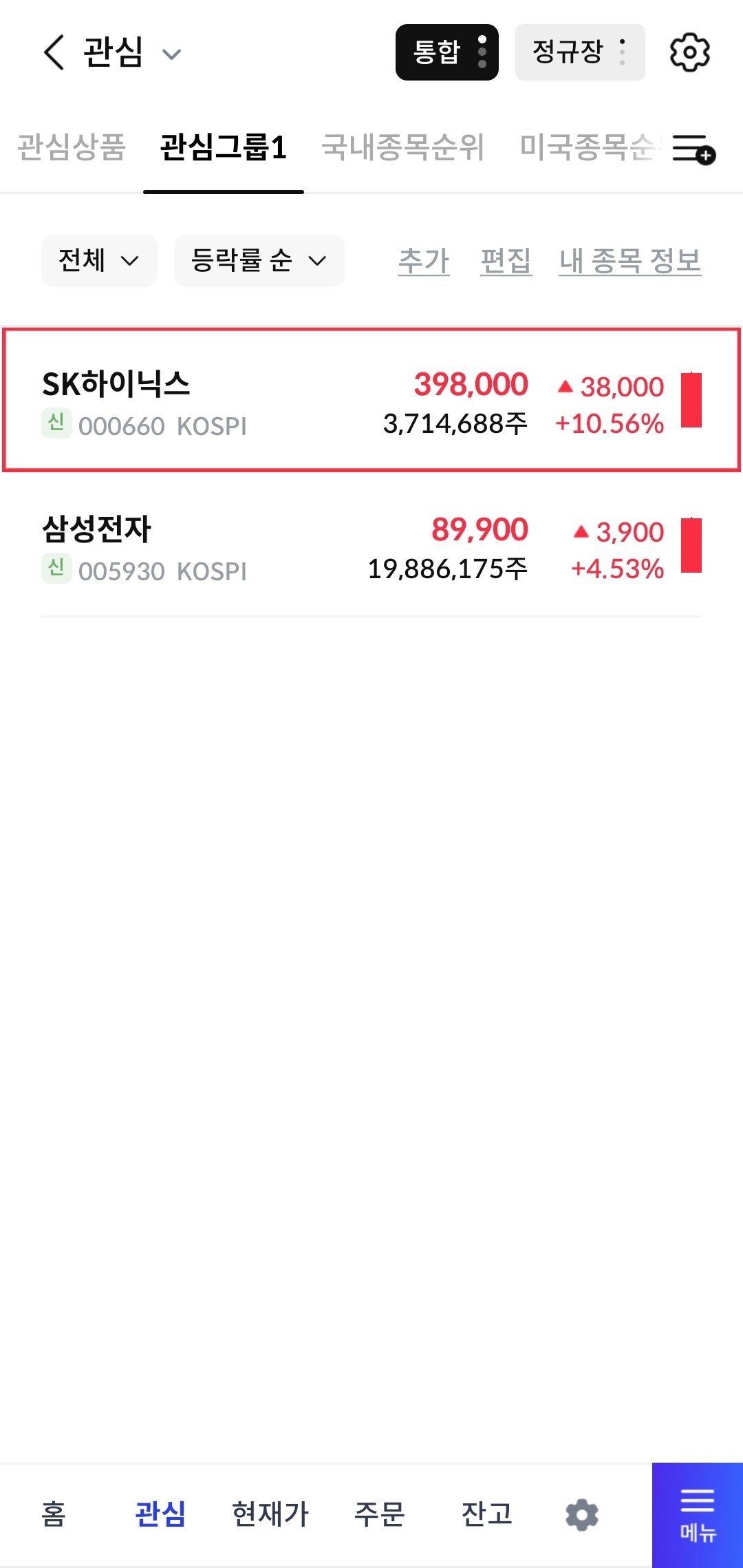Go back using the top-left arrow

tap(54, 52)
